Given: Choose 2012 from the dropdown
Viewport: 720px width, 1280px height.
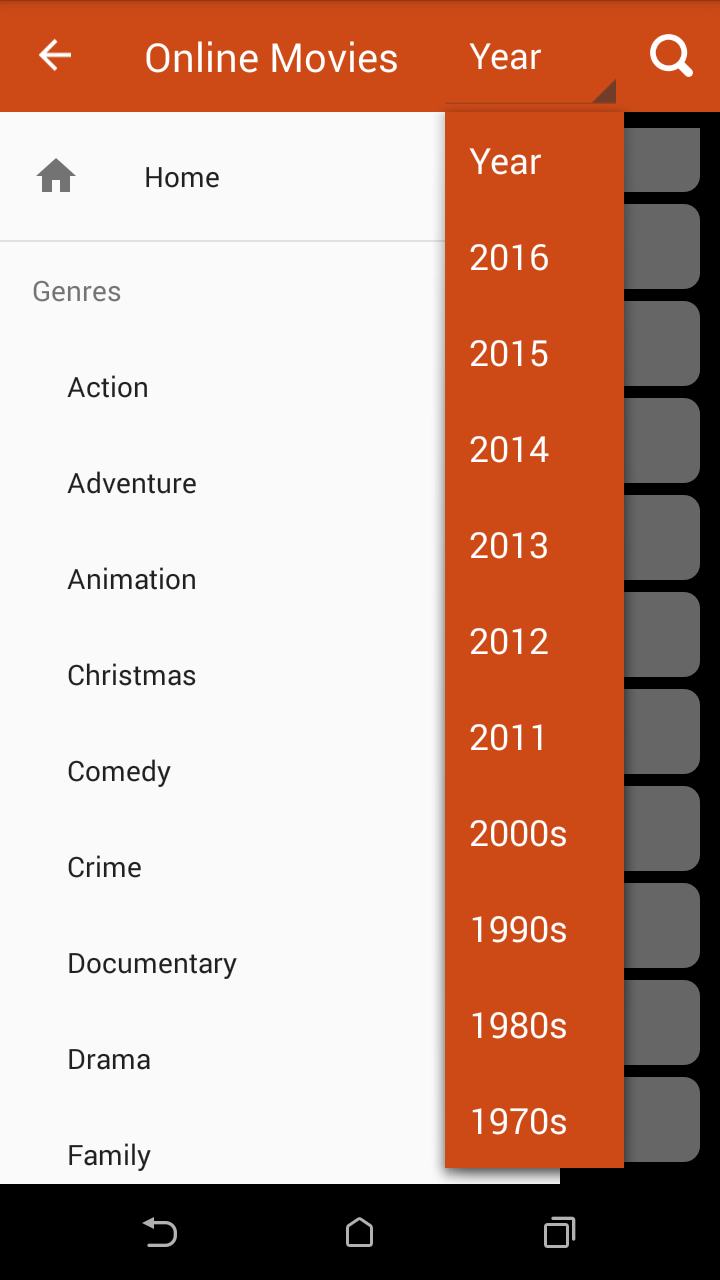Looking at the screenshot, I should coord(534,642).
